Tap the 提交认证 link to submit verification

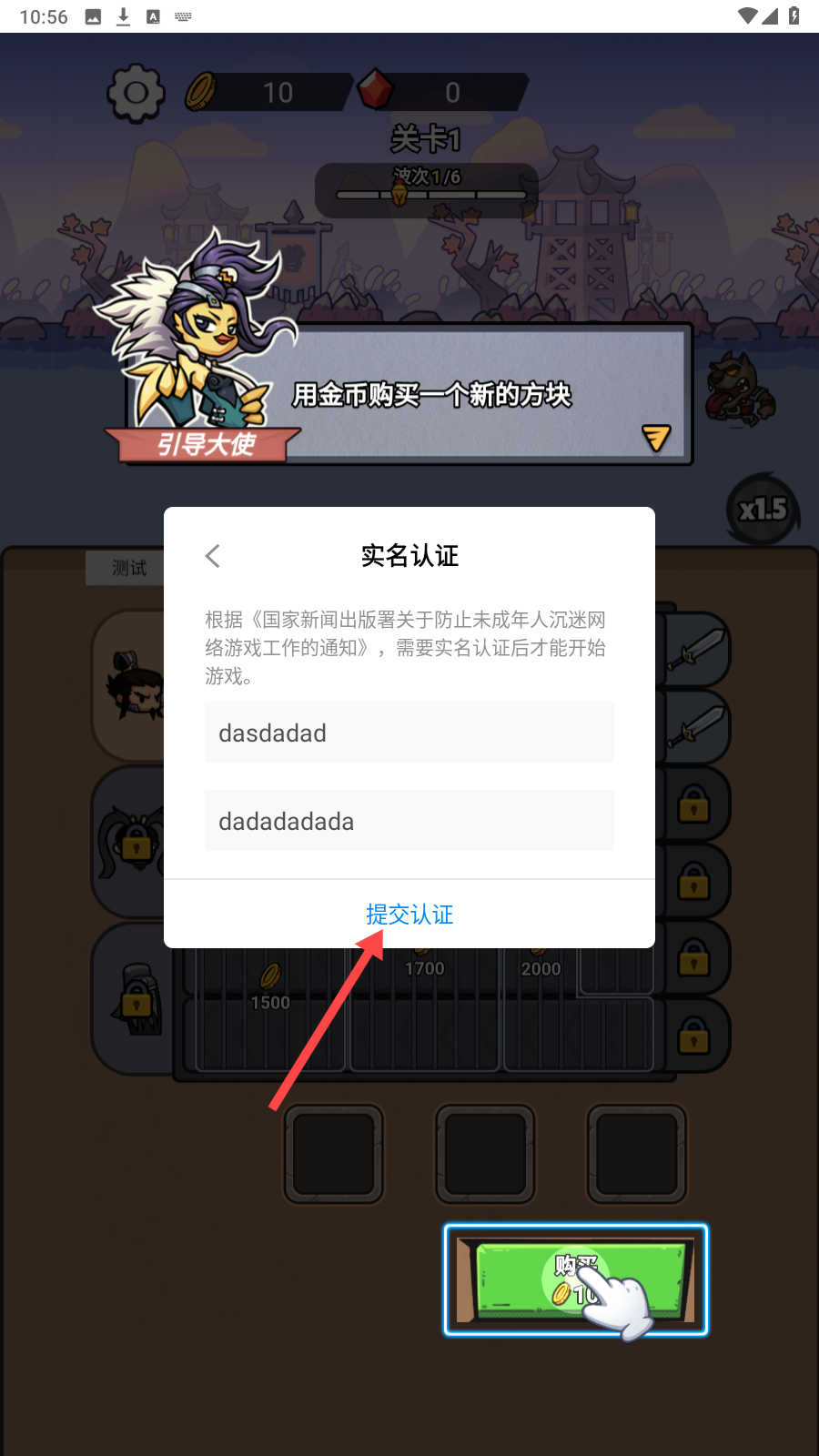409,915
